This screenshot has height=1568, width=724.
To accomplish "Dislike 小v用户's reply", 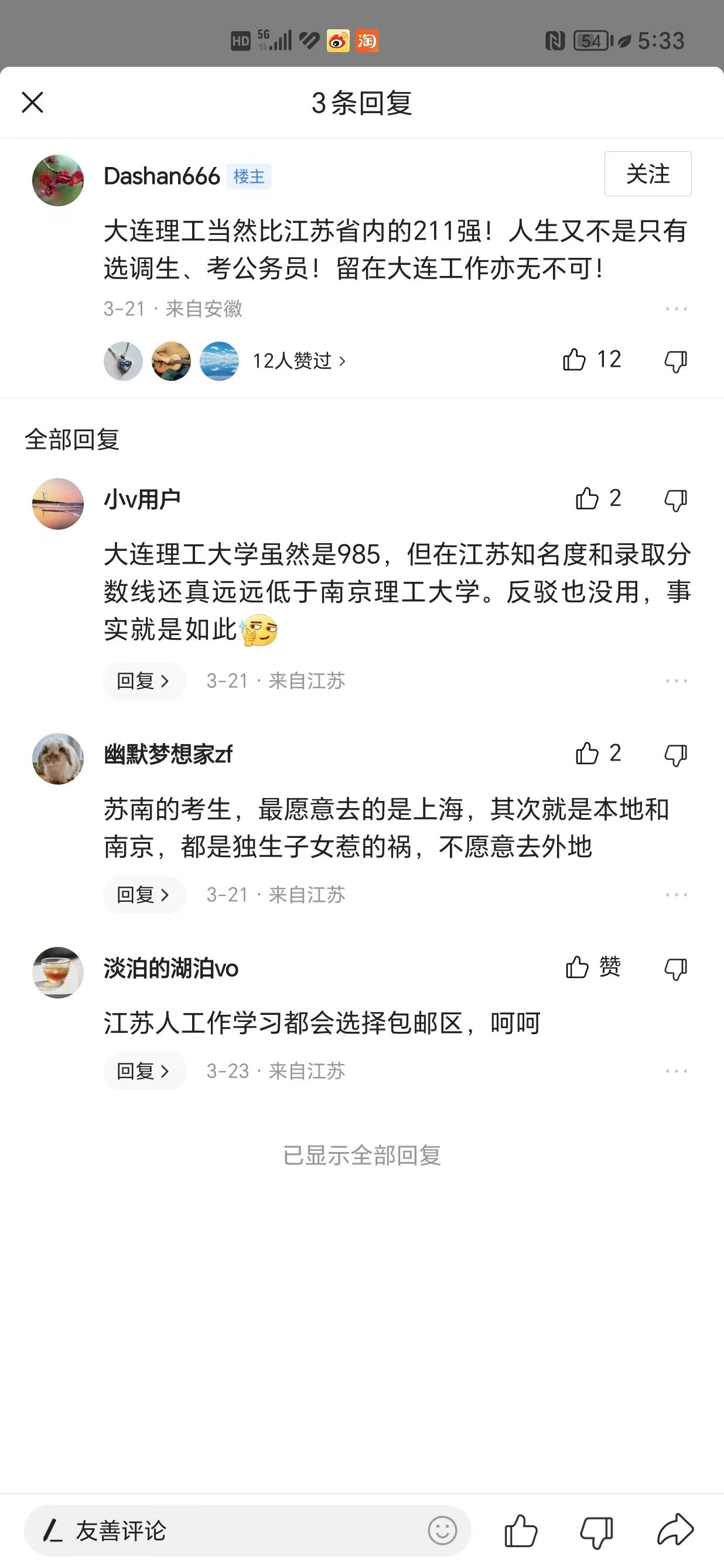I will click(x=675, y=499).
